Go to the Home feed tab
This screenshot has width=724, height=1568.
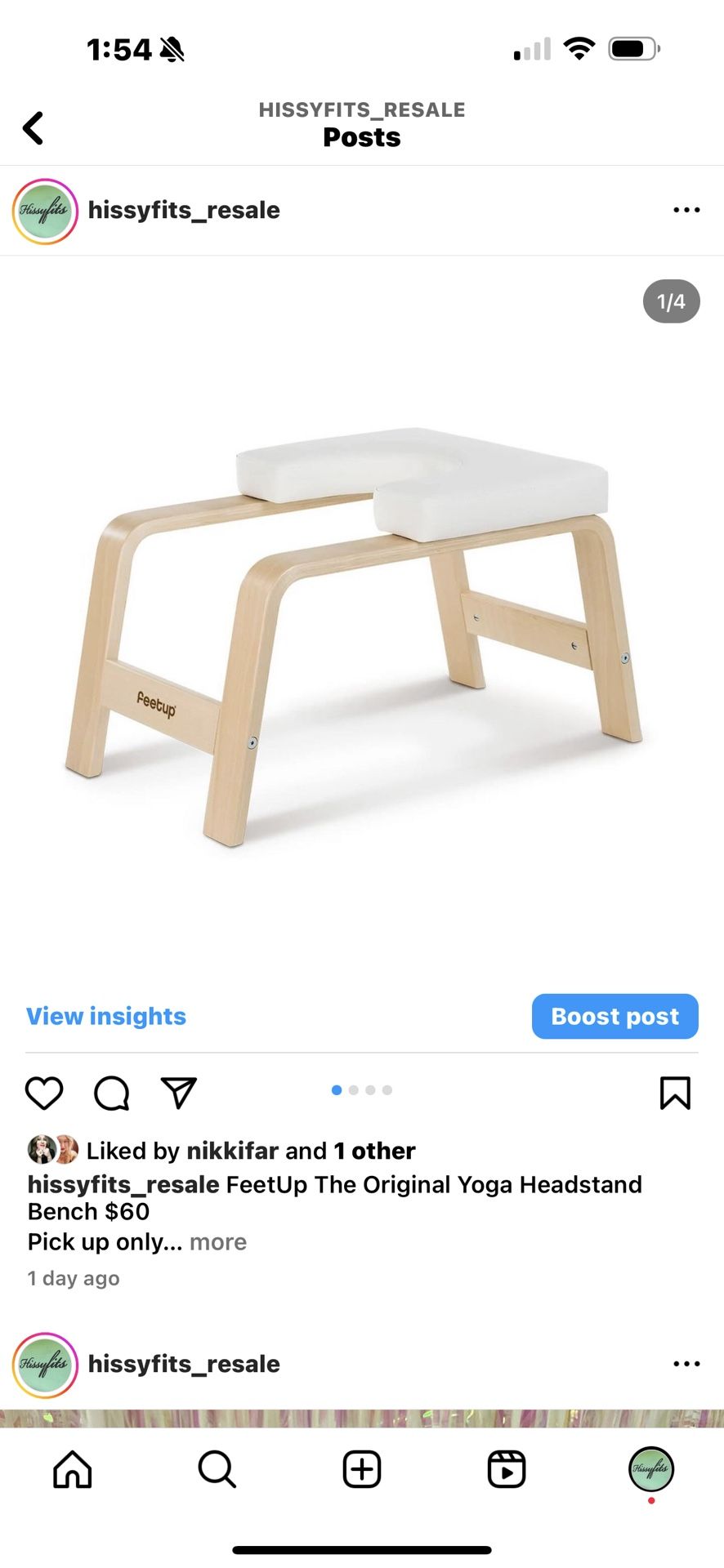pos(73,1470)
